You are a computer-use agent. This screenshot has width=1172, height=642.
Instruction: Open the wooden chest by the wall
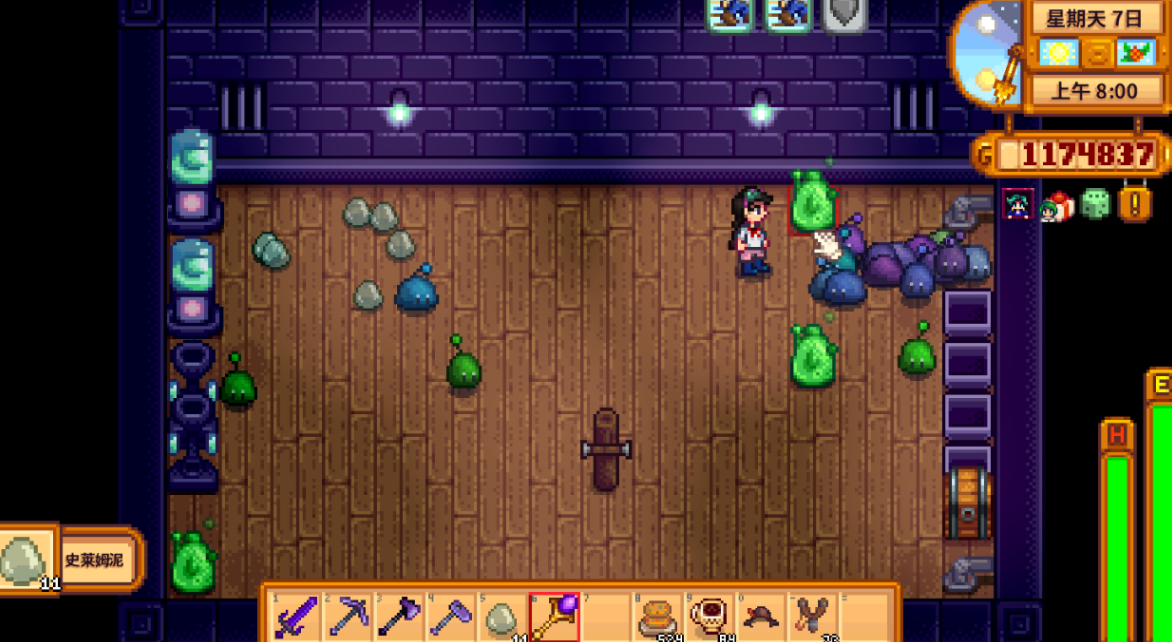967,502
